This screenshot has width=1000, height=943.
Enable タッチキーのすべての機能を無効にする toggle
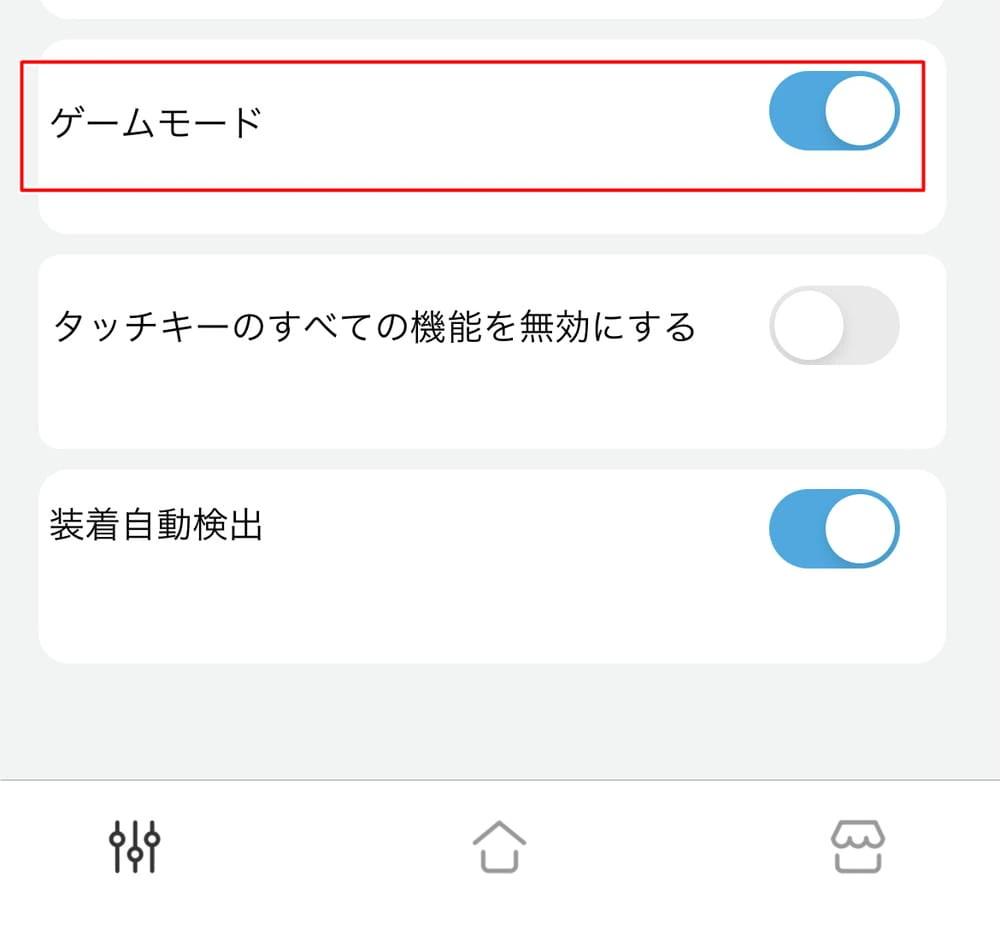[833, 325]
